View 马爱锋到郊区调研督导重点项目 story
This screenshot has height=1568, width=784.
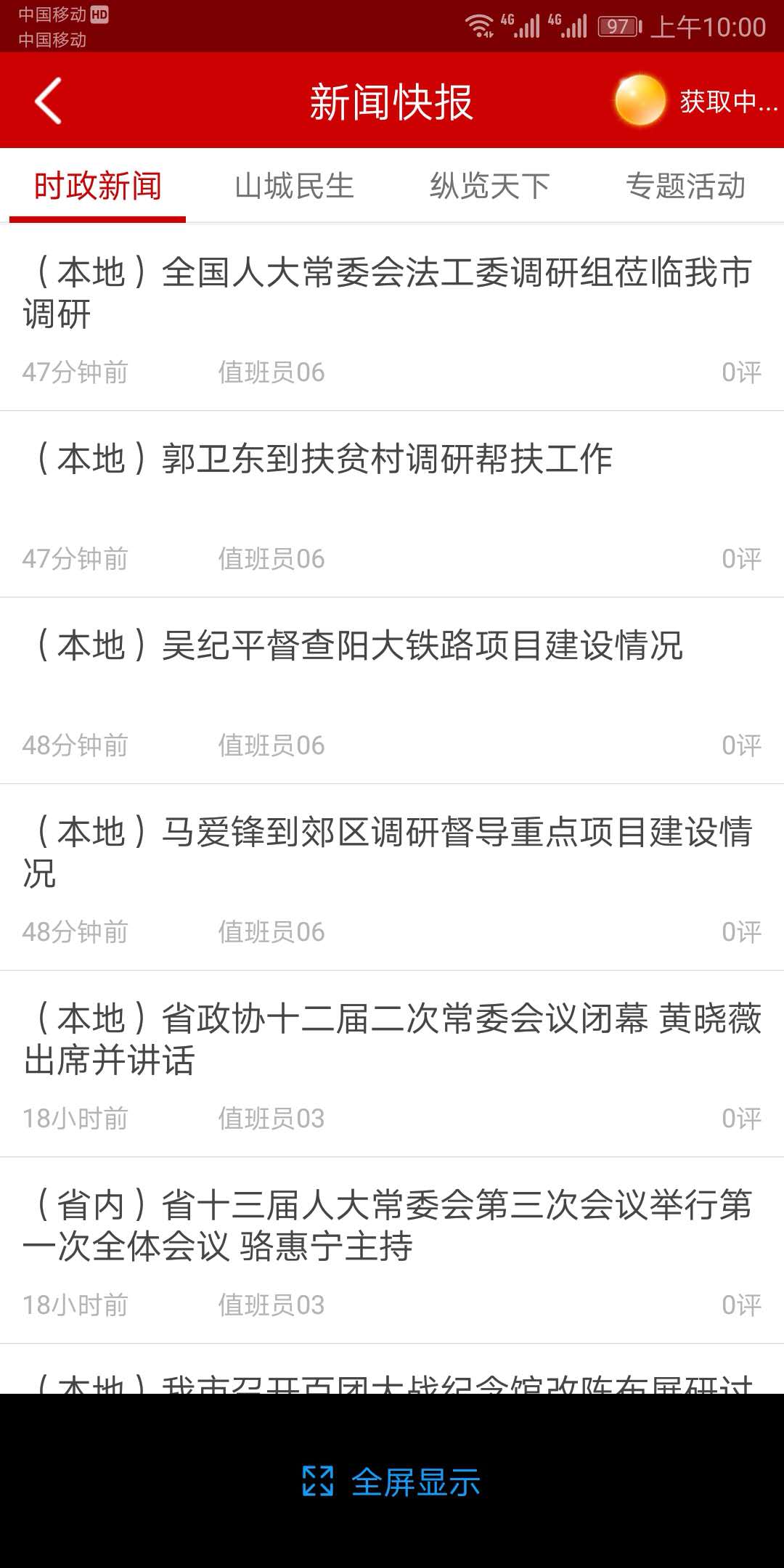(x=388, y=852)
